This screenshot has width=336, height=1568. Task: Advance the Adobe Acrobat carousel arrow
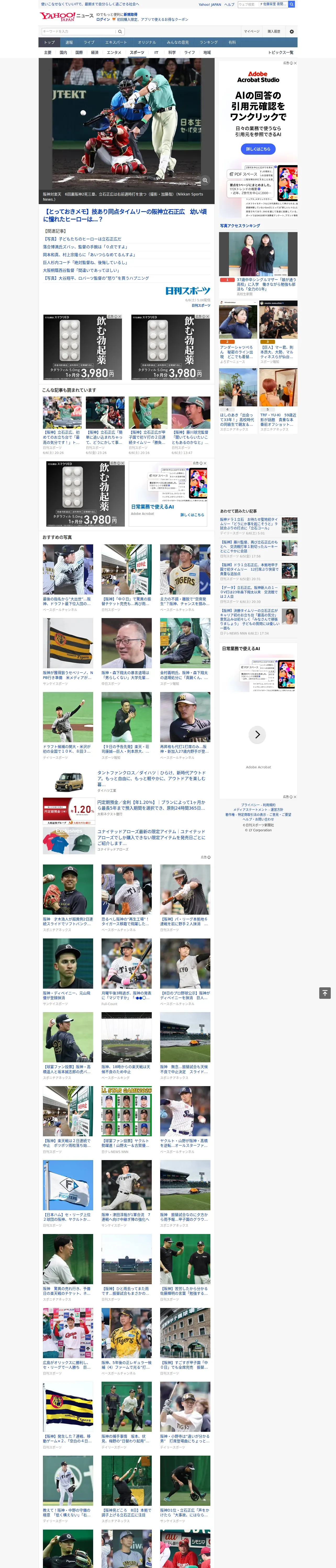257,734
